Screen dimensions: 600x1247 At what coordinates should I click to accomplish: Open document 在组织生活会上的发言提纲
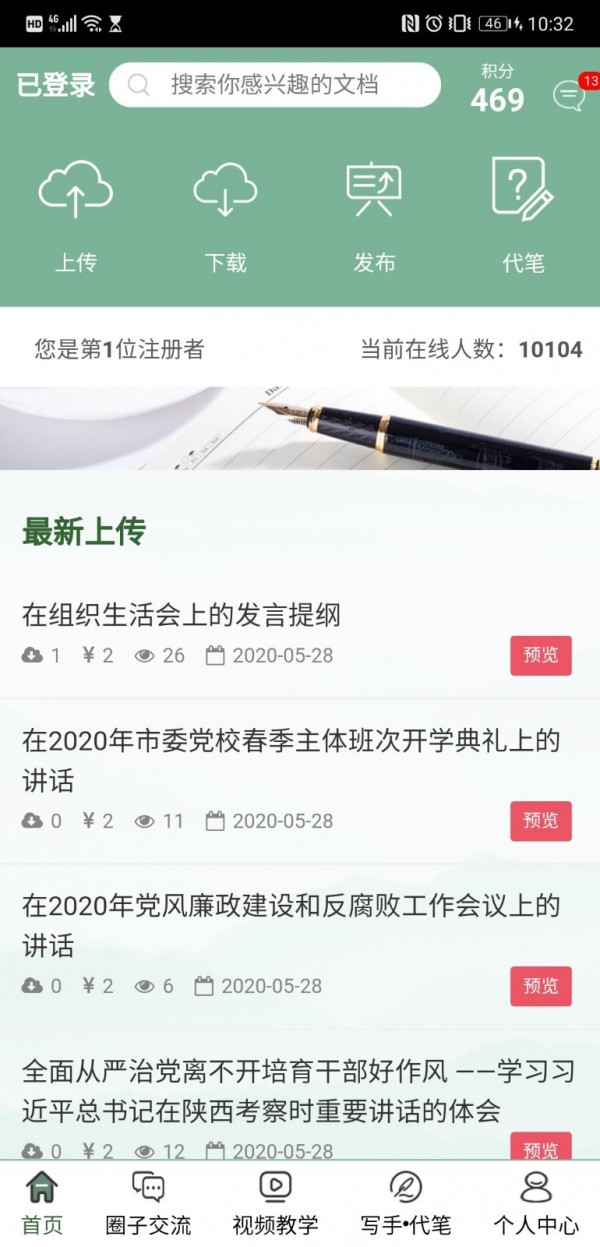pos(182,614)
